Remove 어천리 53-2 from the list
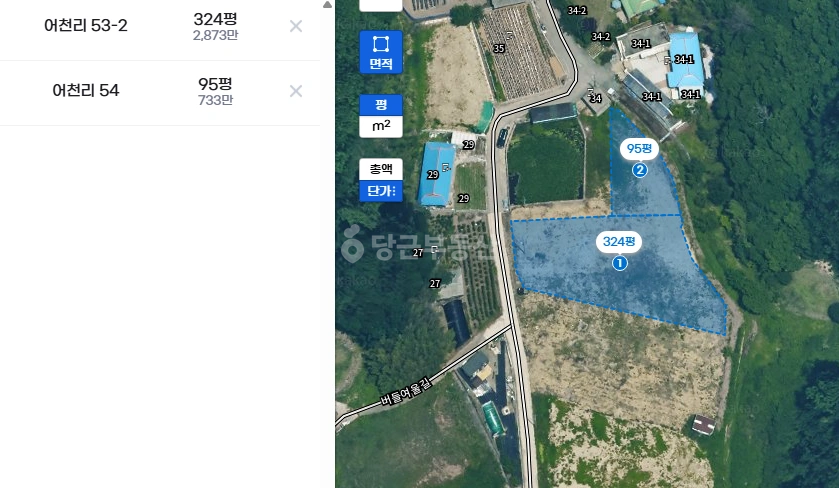The image size is (839, 488). [x=296, y=26]
